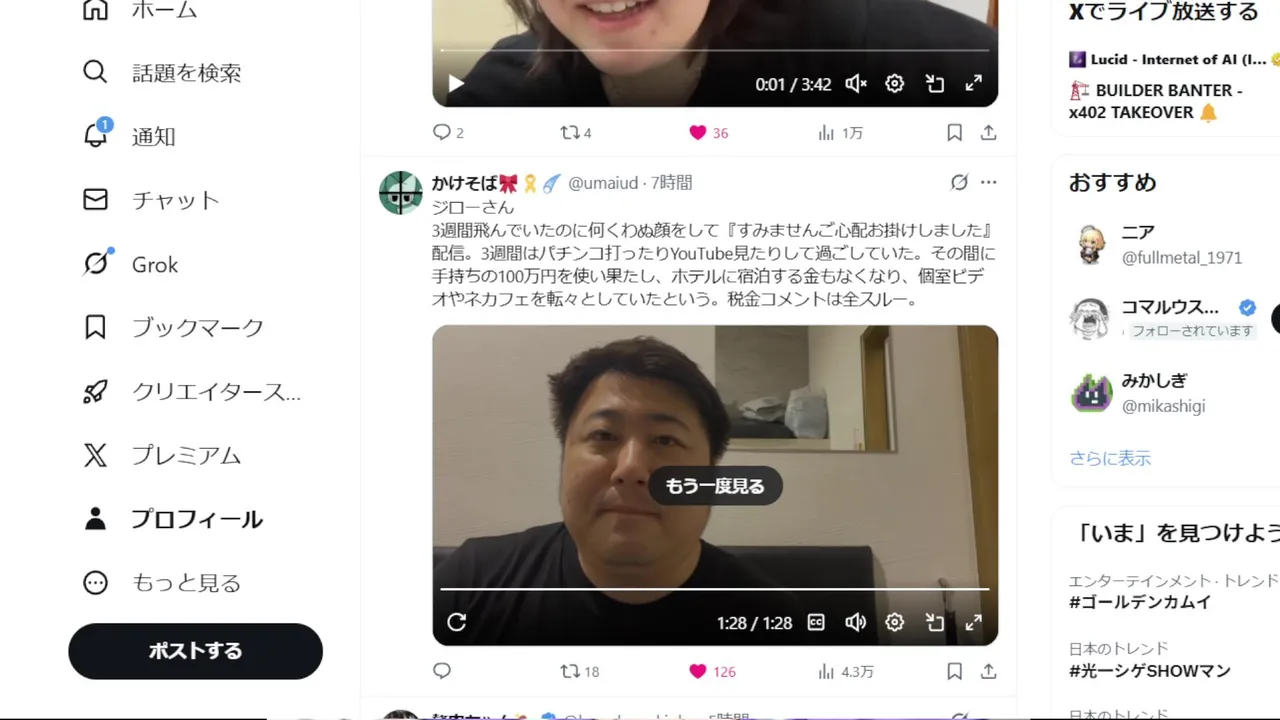Open さらに表示 under おすすめ
Viewport: 1280px width, 720px height.
pyautogui.click(x=1110, y=458)
